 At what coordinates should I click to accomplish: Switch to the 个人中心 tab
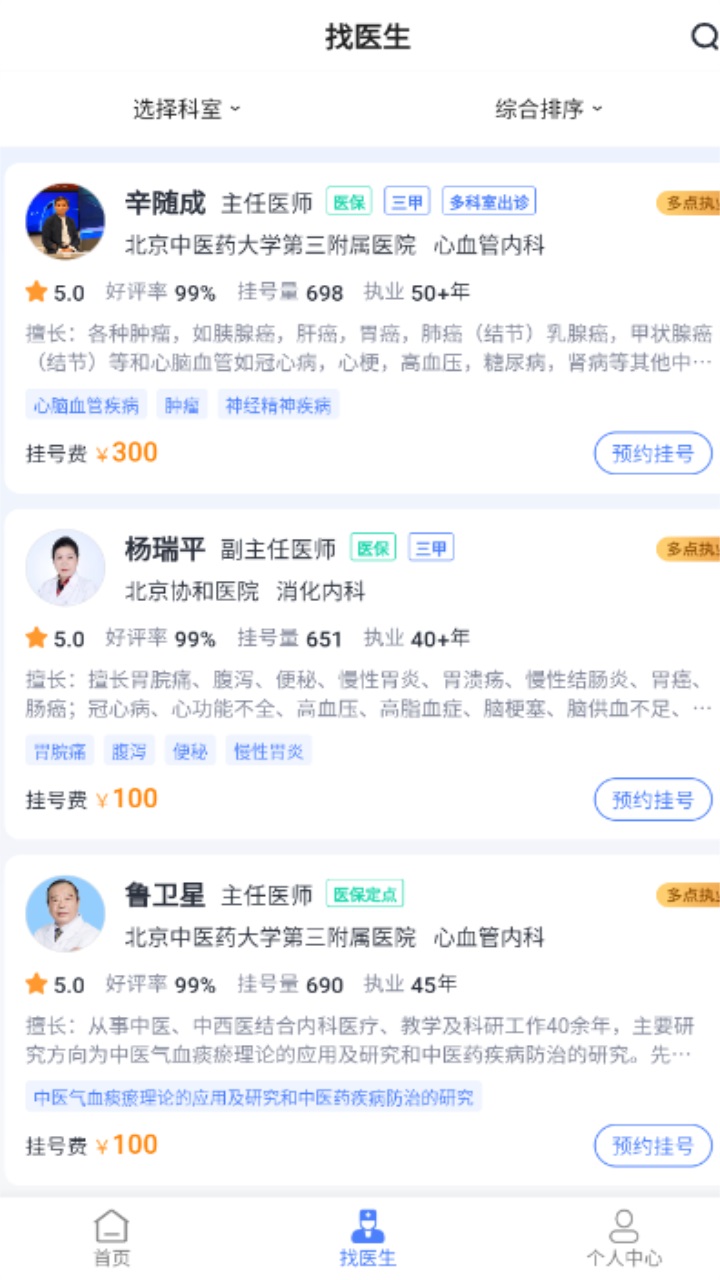pos(624,1238)
